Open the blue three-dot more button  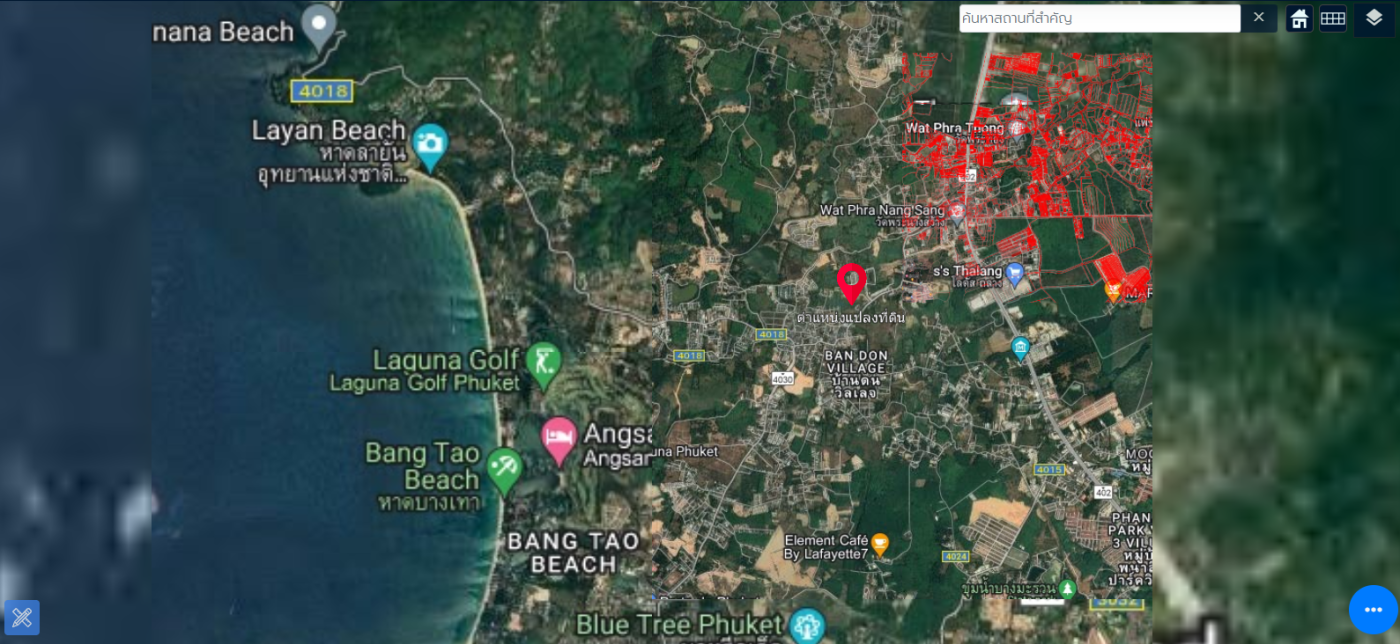point(1373,609)
